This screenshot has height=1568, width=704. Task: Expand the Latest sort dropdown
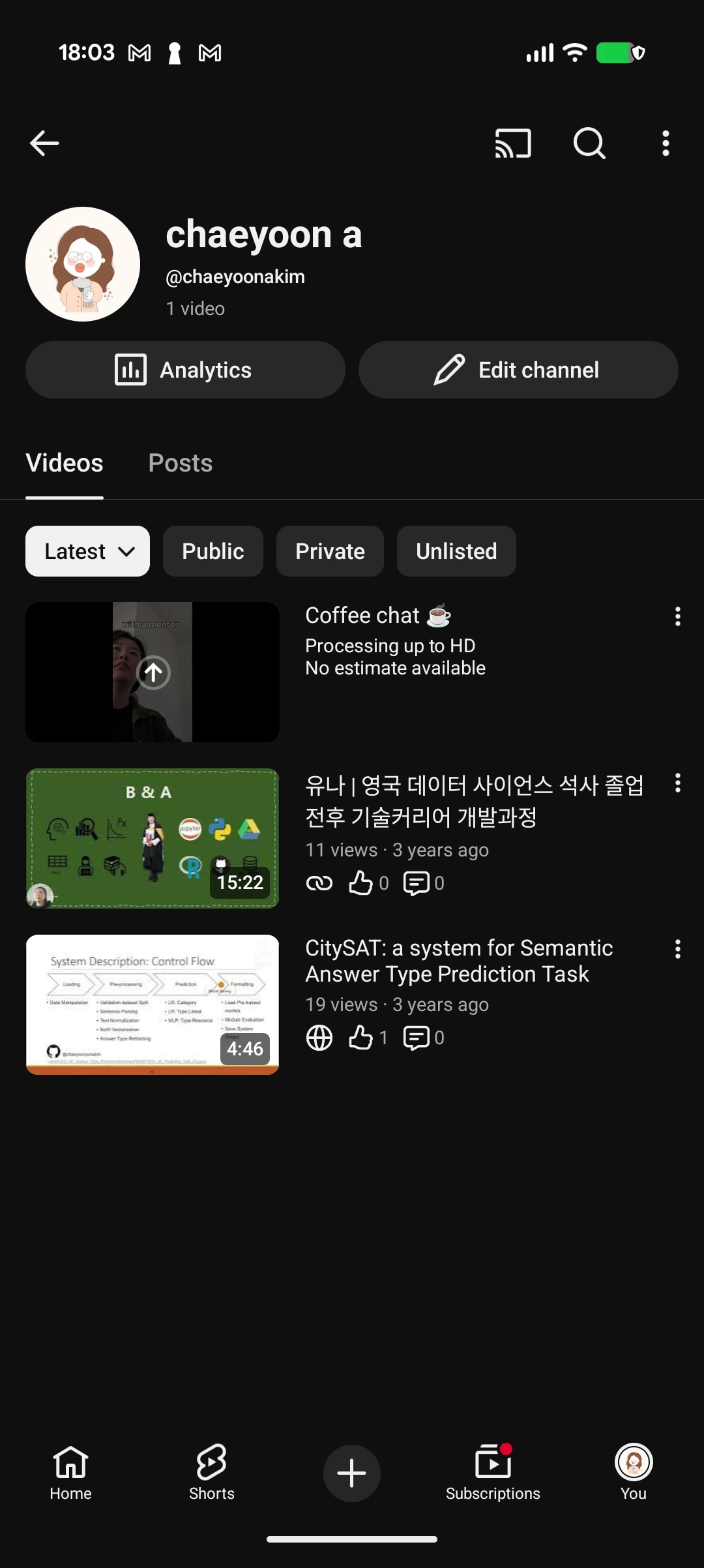[87, 551]
